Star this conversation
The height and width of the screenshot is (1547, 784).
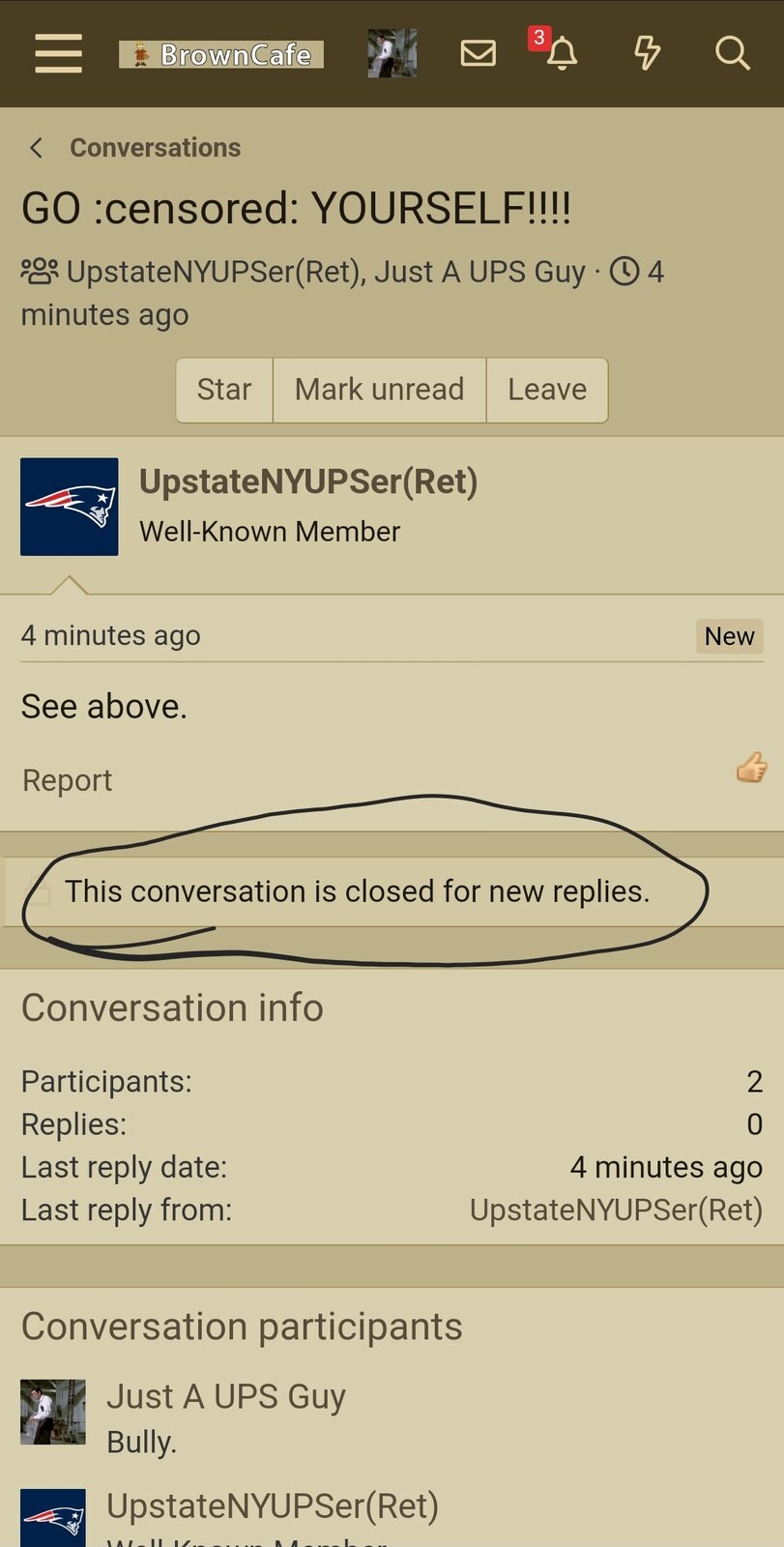(x=224, y=390)
